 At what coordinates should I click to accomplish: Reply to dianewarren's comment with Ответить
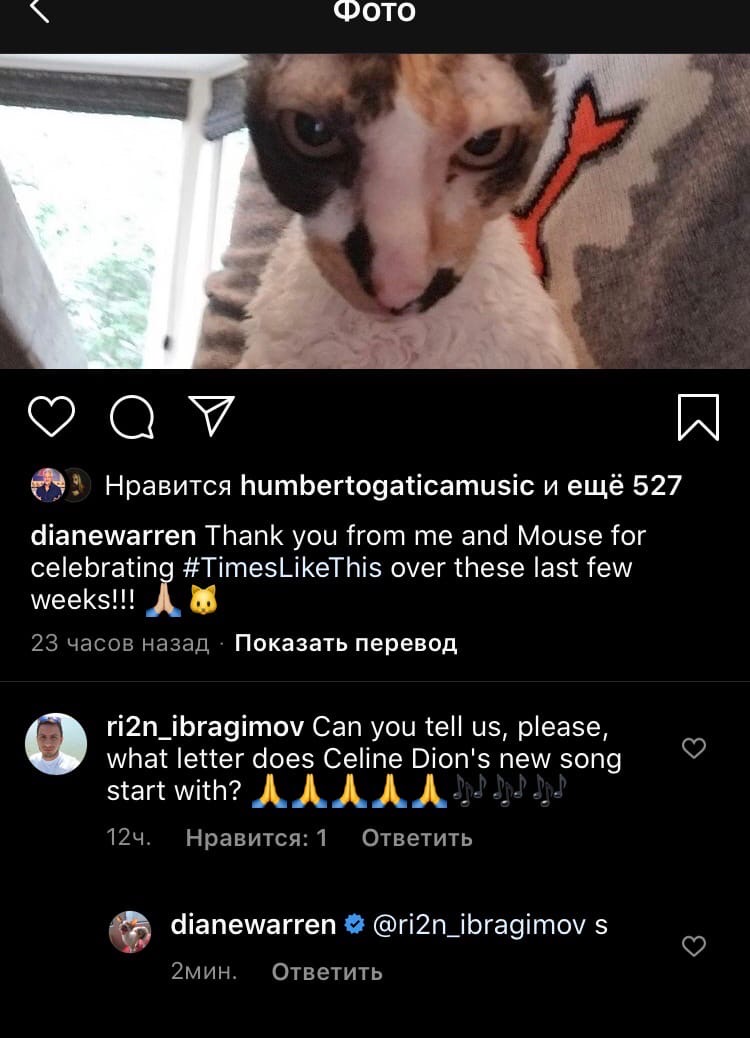326,971
